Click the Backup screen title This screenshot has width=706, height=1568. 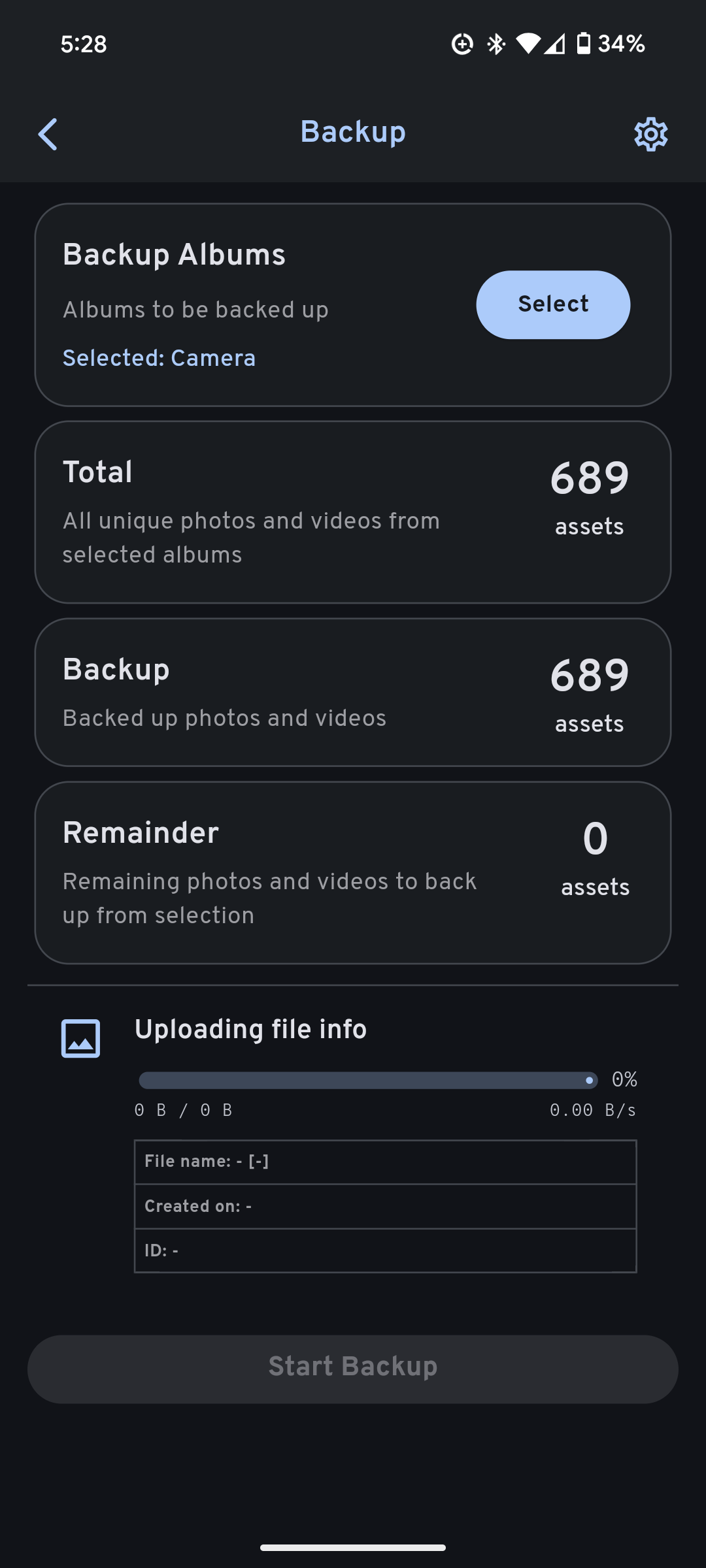pyautogui.click(x=353, y=131)
